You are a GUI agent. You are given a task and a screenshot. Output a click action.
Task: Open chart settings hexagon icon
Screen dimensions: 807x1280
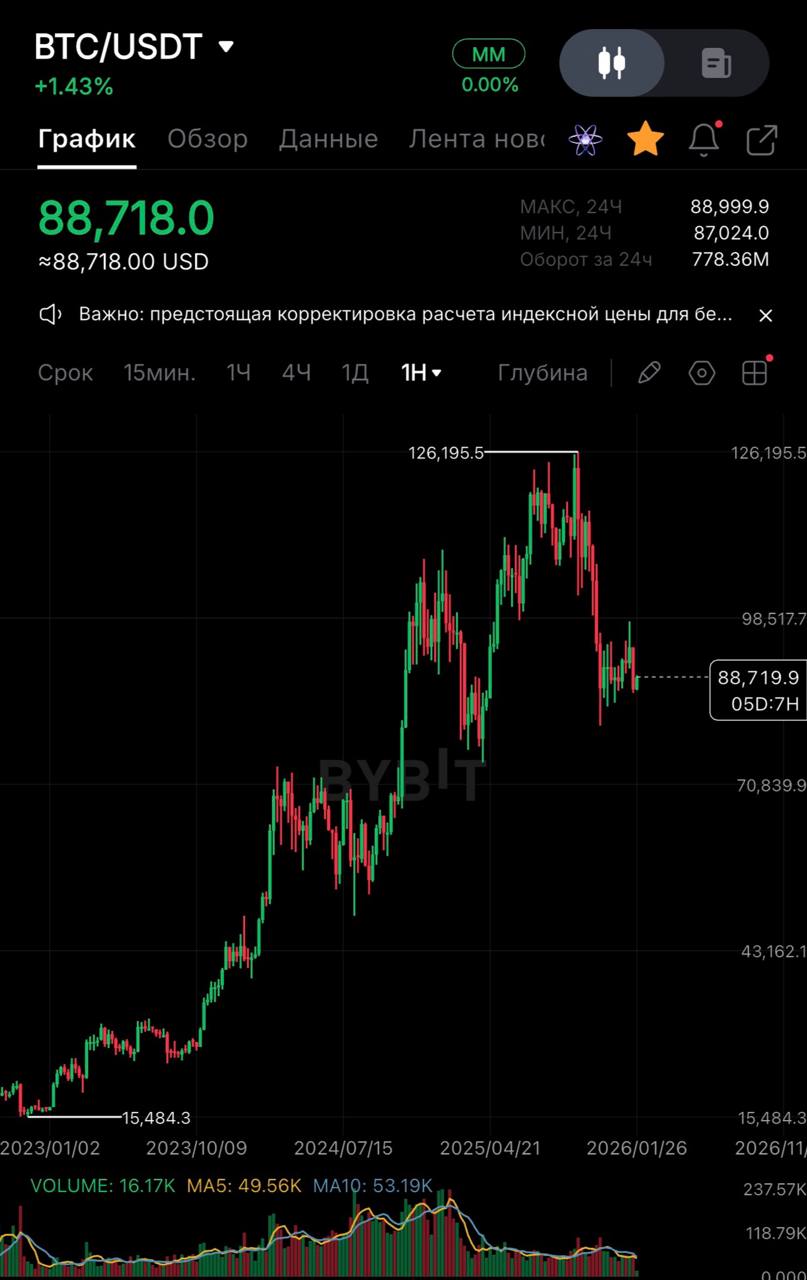(x=702, y=373)
